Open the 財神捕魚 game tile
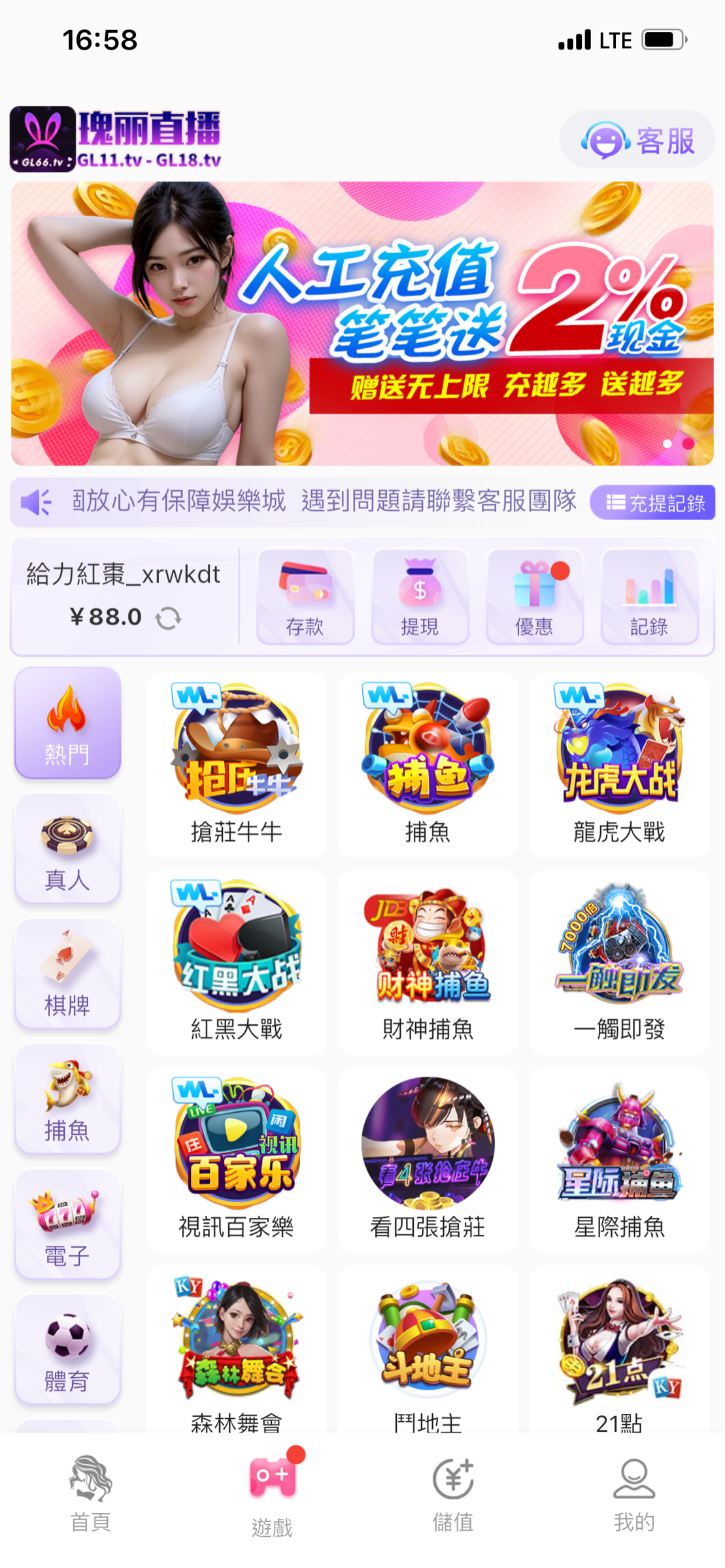Image resolution: width=725 pixels, height=1568 pixels. 428,962
